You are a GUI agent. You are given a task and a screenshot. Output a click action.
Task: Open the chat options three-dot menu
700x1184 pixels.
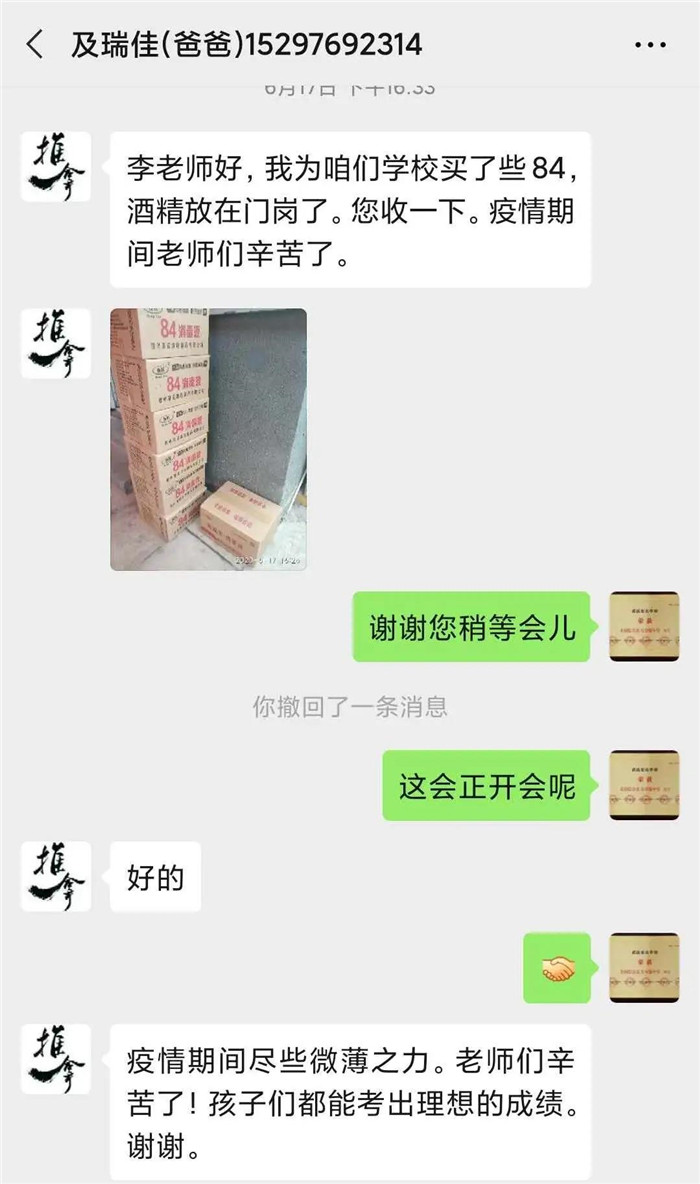[x=650, y=45]
